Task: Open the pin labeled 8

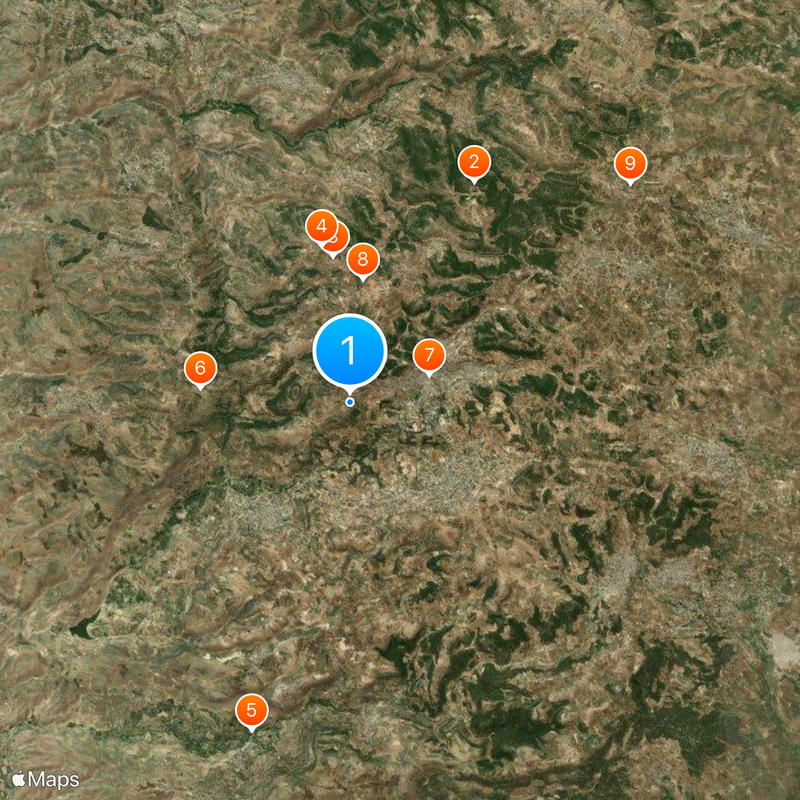Action: (x=363, y=261)
